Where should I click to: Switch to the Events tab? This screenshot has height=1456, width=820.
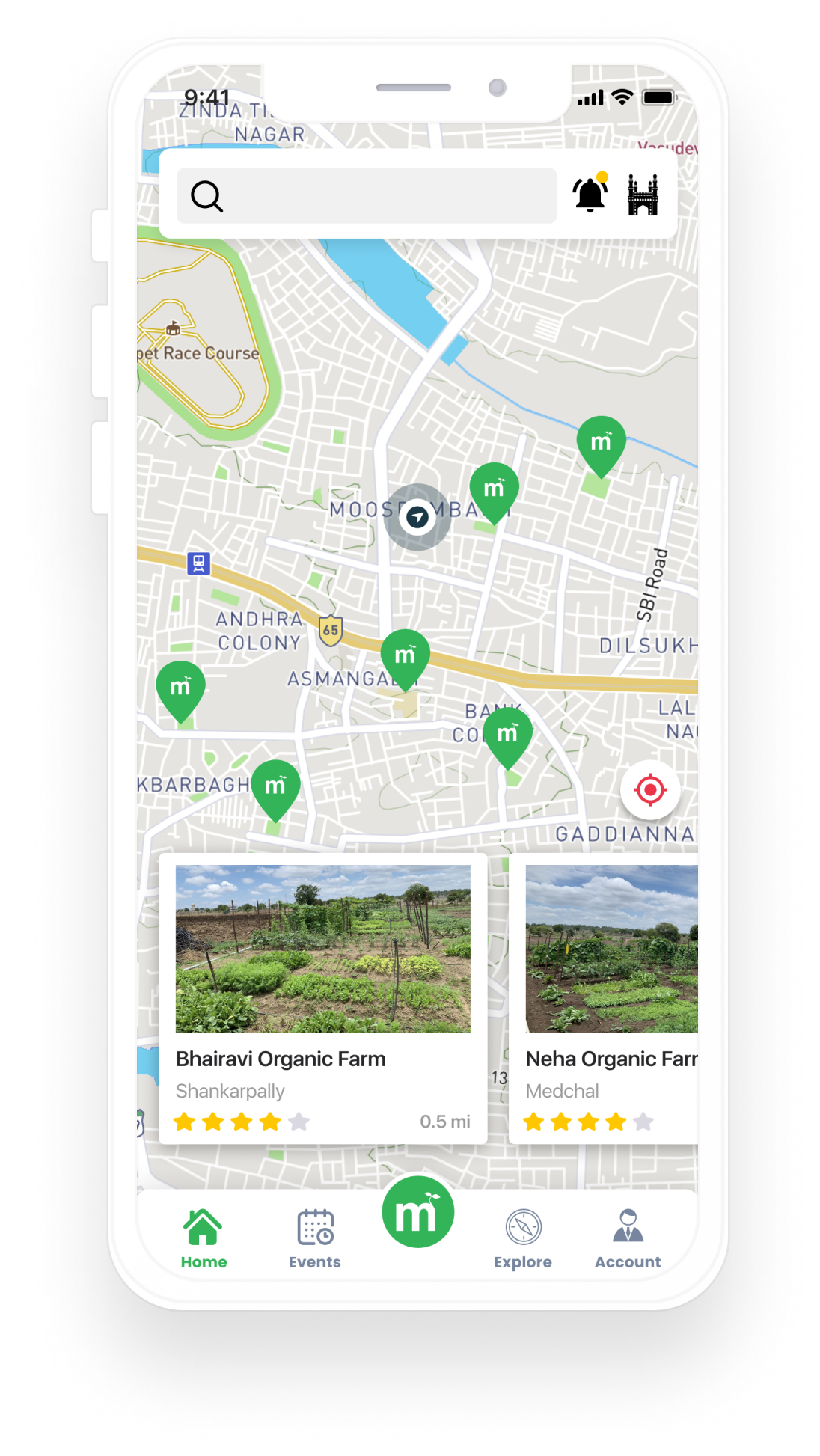coord(315,1238)
